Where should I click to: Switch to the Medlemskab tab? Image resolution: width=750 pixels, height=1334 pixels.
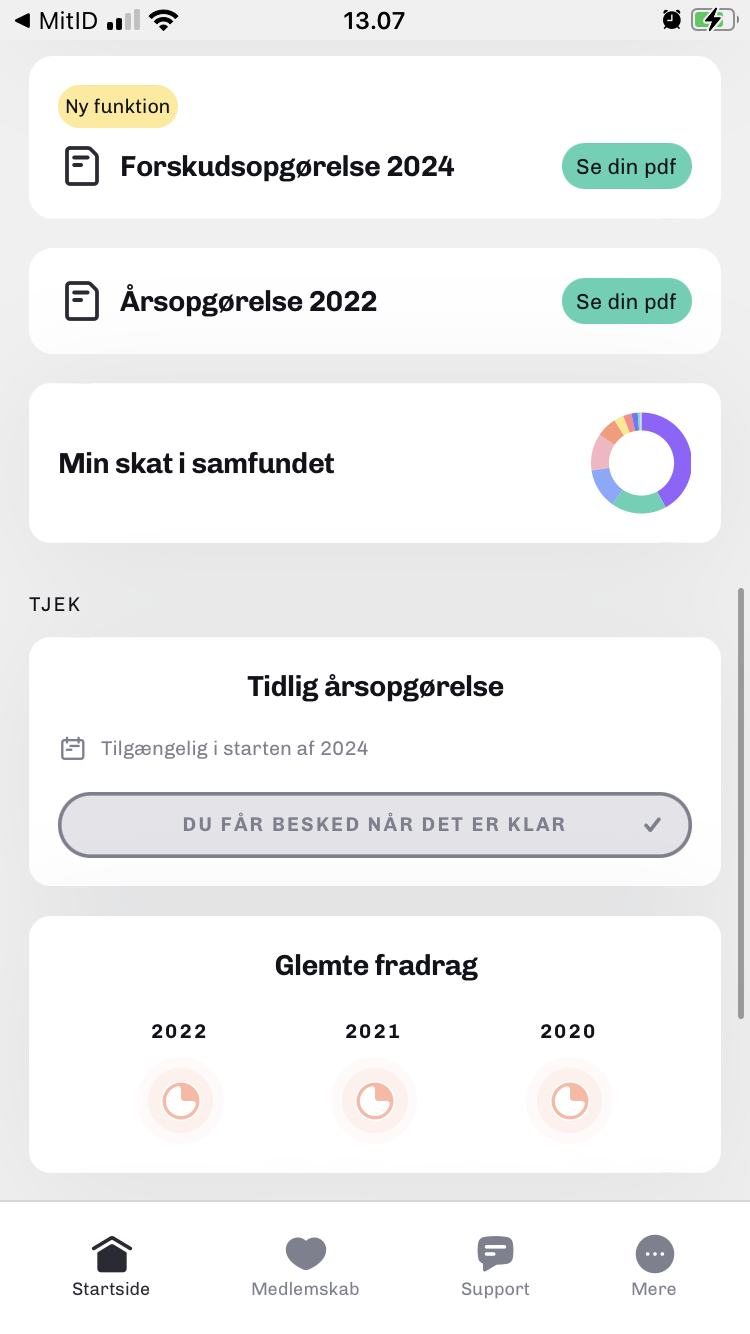[x=305, y=1266]
